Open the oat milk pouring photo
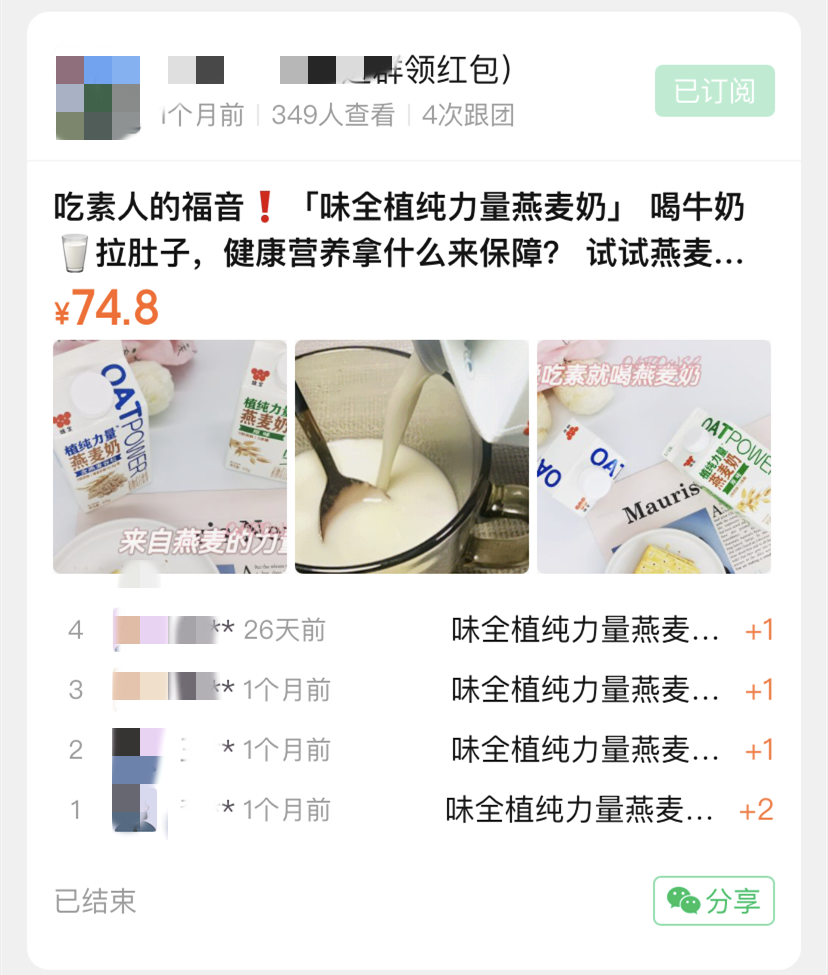The height and width of the screenshot is (975, 828). coord(412,457)
